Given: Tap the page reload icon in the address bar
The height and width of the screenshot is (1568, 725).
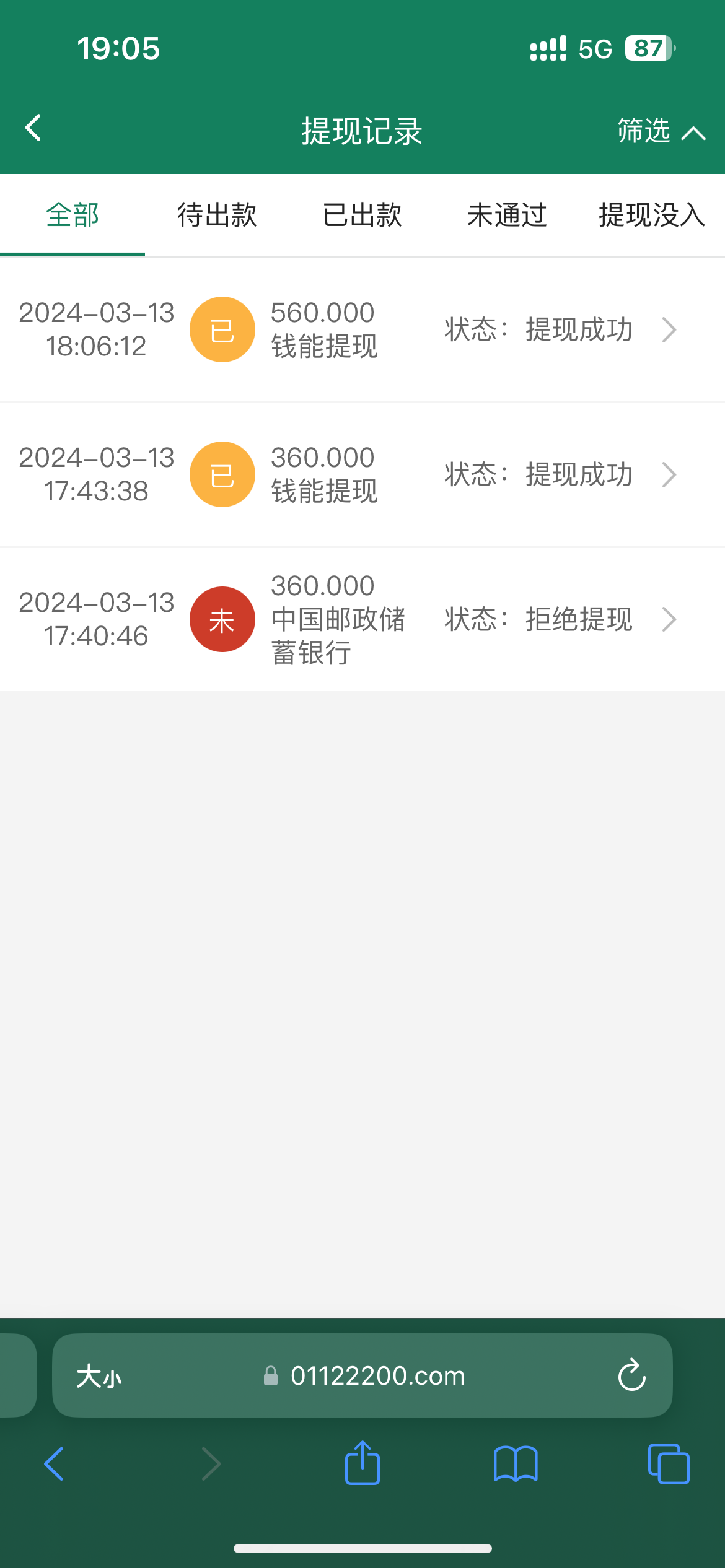Looking at the screenshot, I should tap(631, 1375).
